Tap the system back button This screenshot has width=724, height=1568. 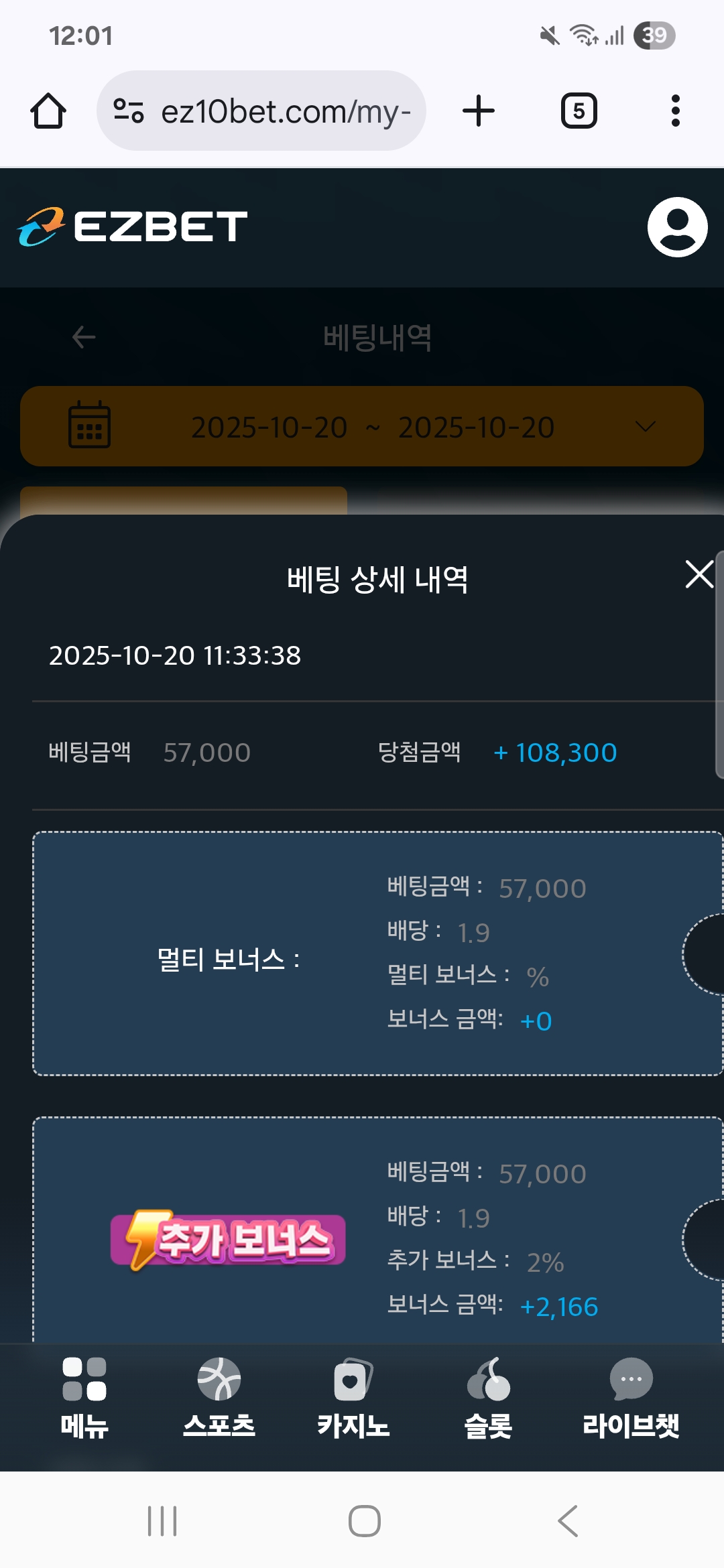[x=567, y=1521]
